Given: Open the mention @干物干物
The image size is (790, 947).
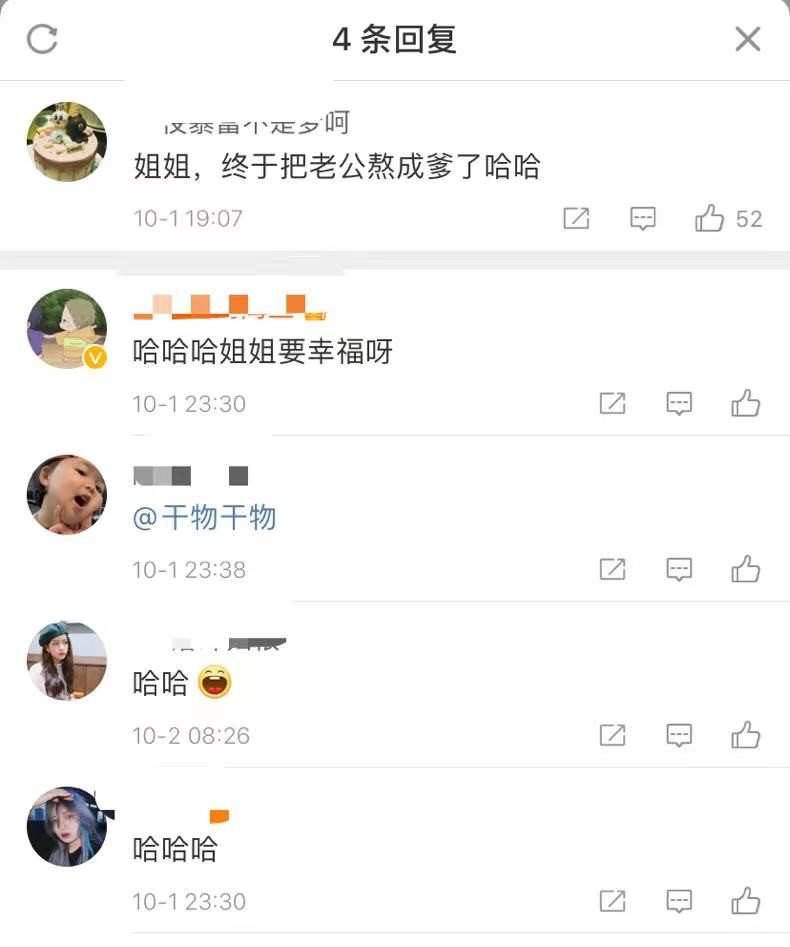Looking at the screenshot, I should coord(205,518).
